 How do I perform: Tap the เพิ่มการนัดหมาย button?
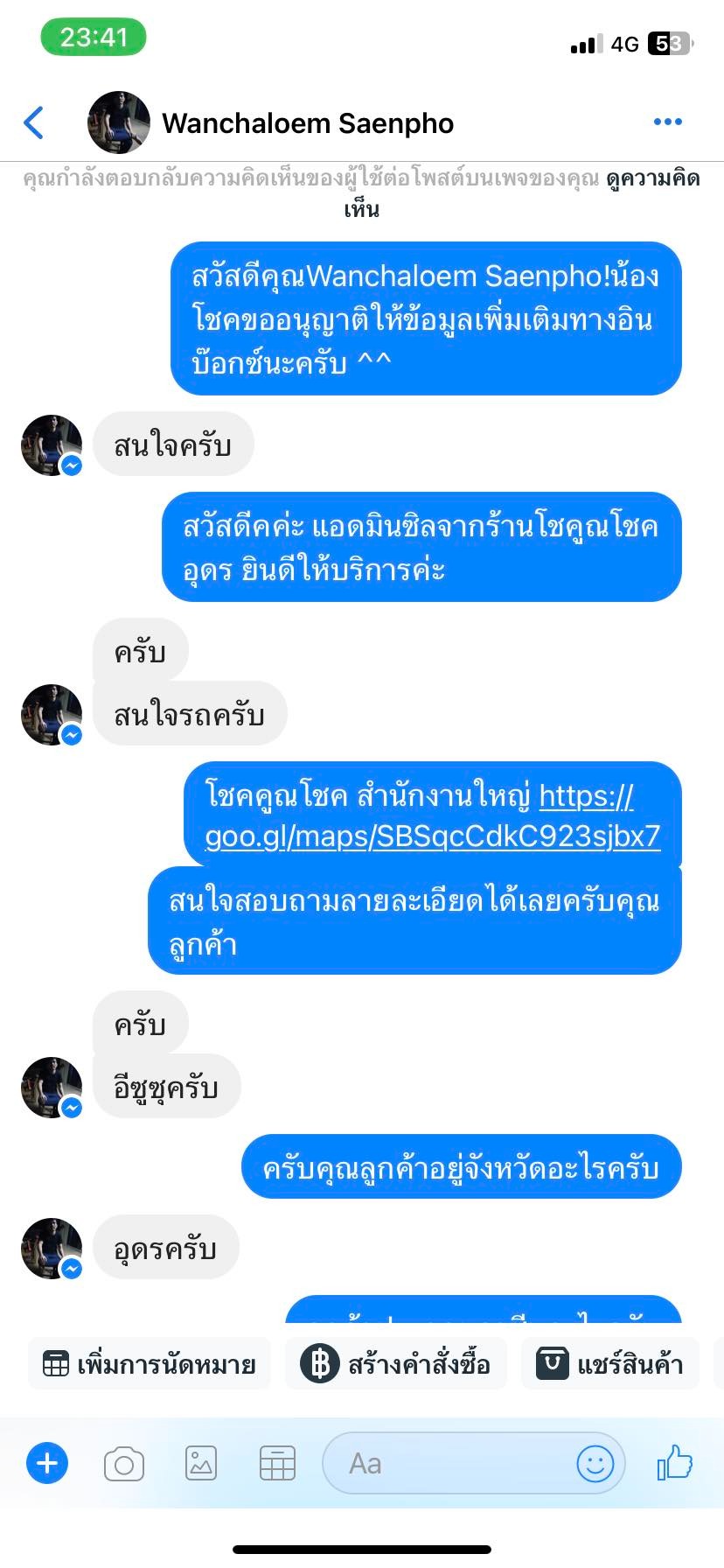(150, 1364)
